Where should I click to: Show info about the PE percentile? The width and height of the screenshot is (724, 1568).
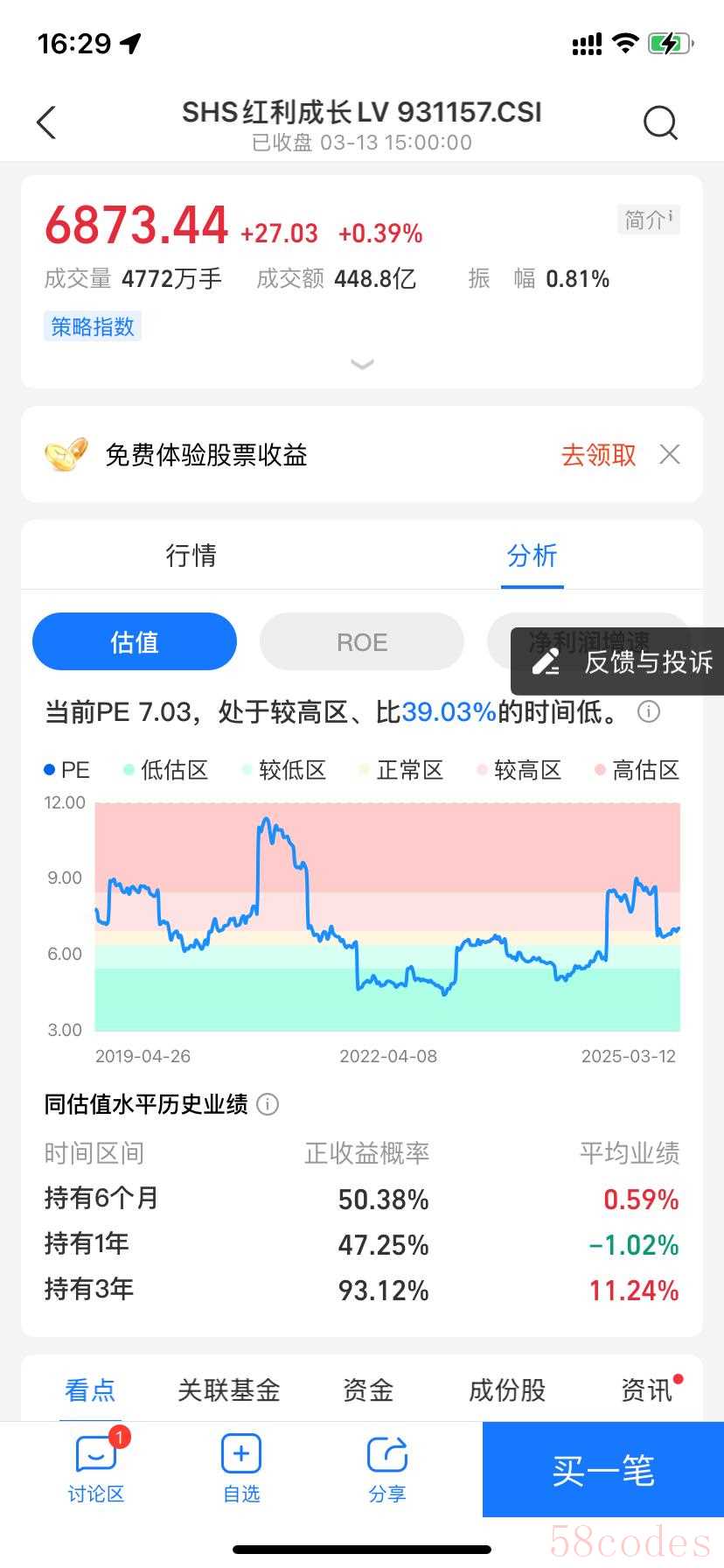(649, 711)
